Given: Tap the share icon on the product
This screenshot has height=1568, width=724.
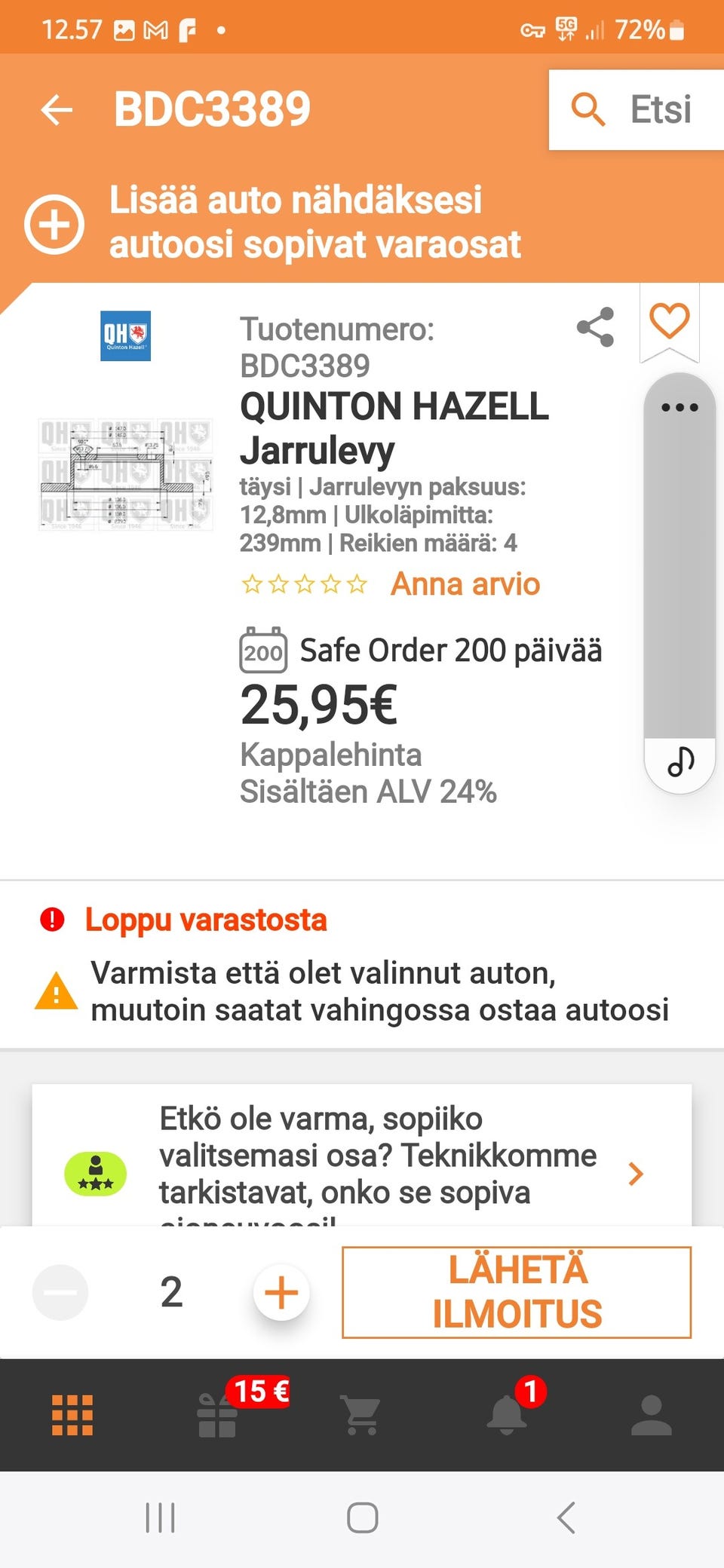Looking at the screenshot, I should [x=595, y=327].
